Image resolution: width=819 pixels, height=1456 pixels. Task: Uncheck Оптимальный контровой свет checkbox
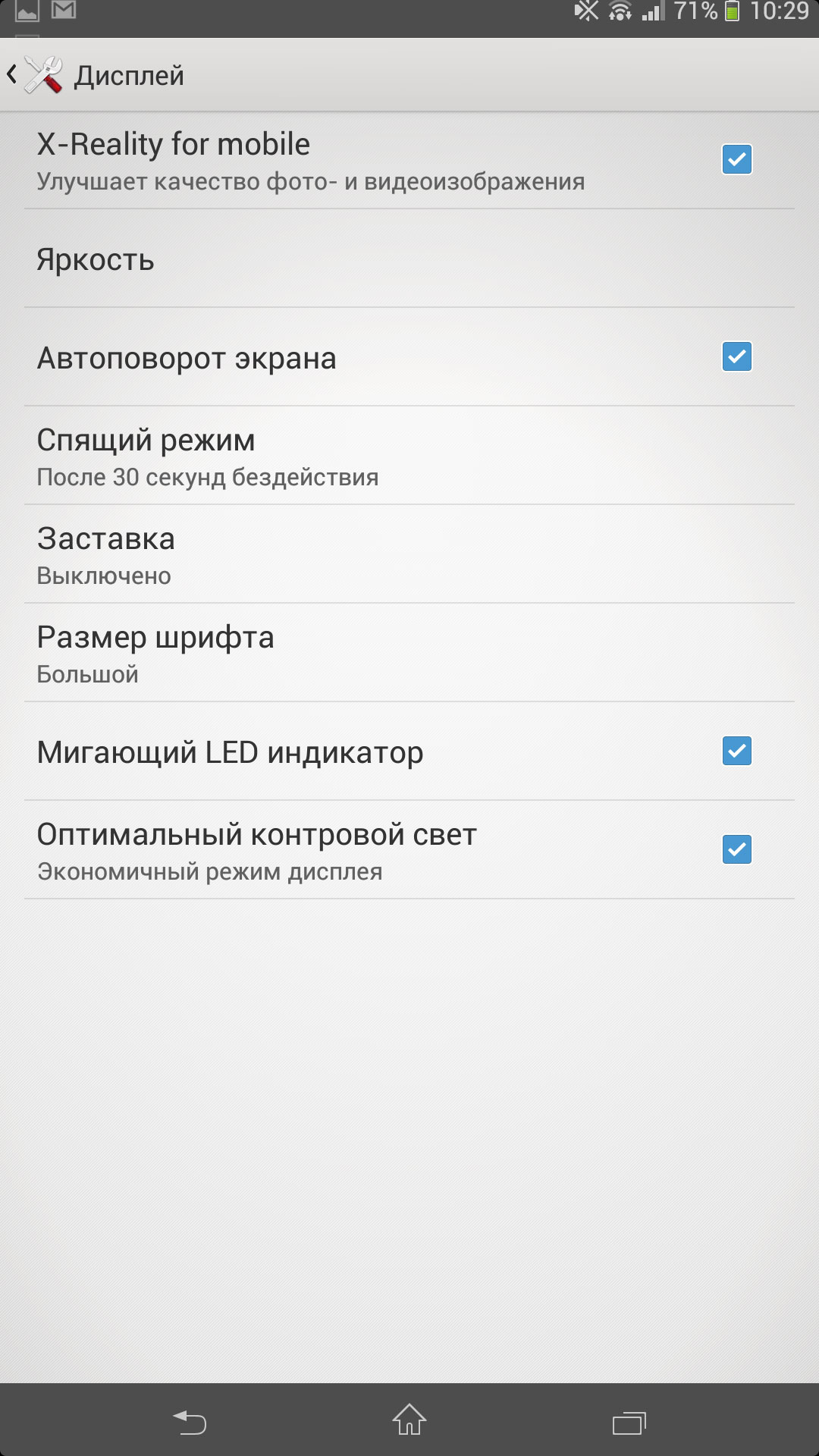point(736,849)
